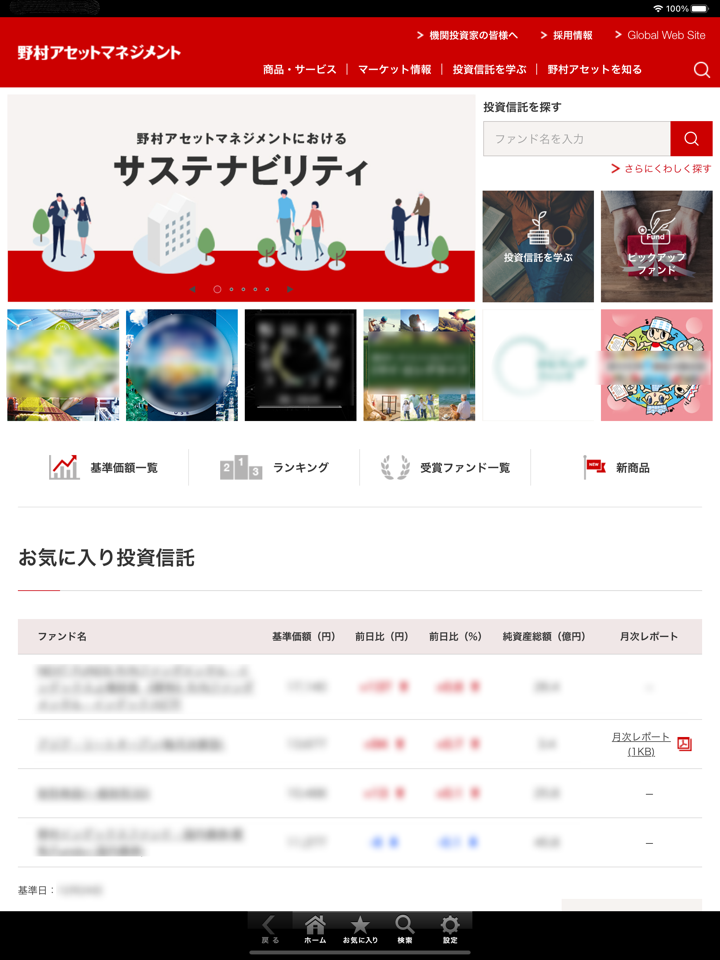Open ランキング

(x=275, y=467)
